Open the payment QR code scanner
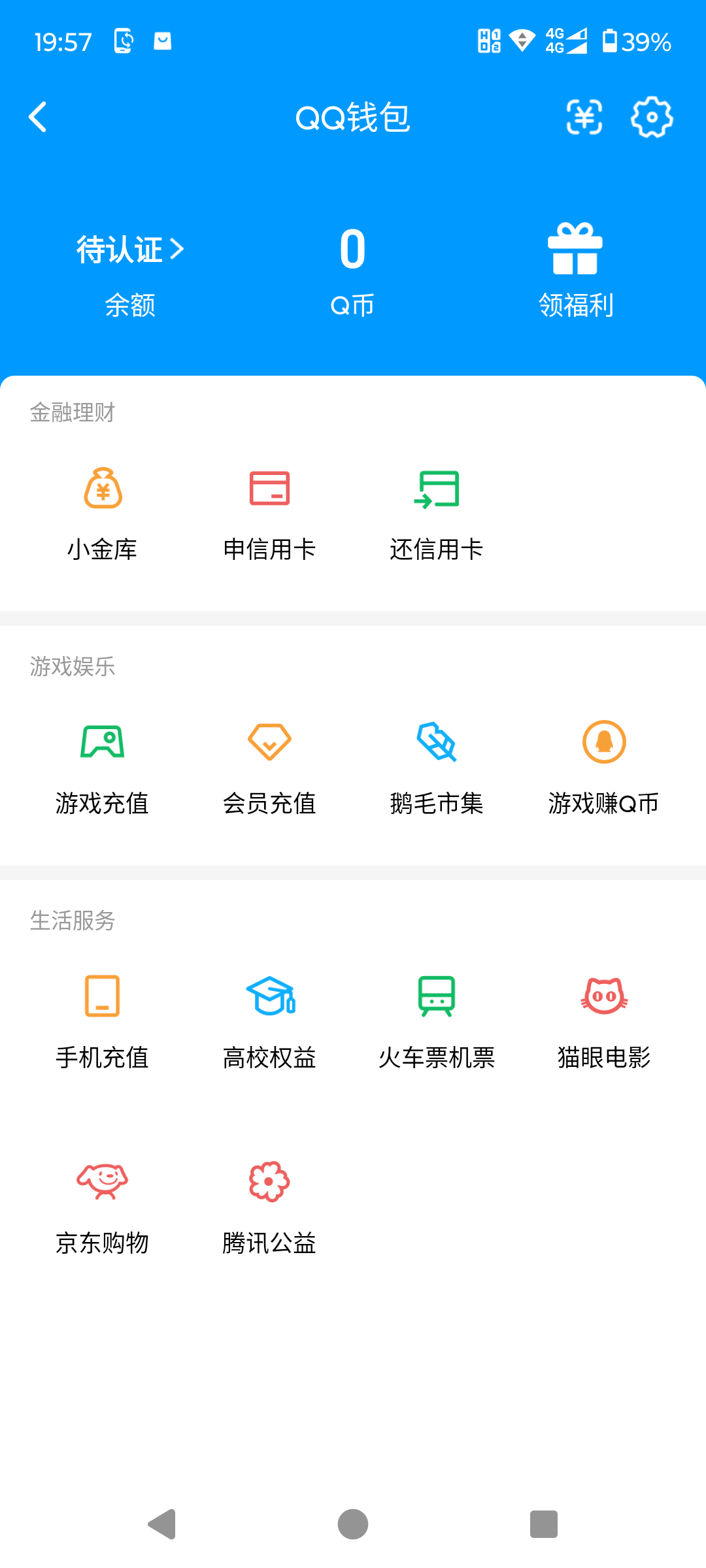This screenshot has height=1568, width=706. 584,118
